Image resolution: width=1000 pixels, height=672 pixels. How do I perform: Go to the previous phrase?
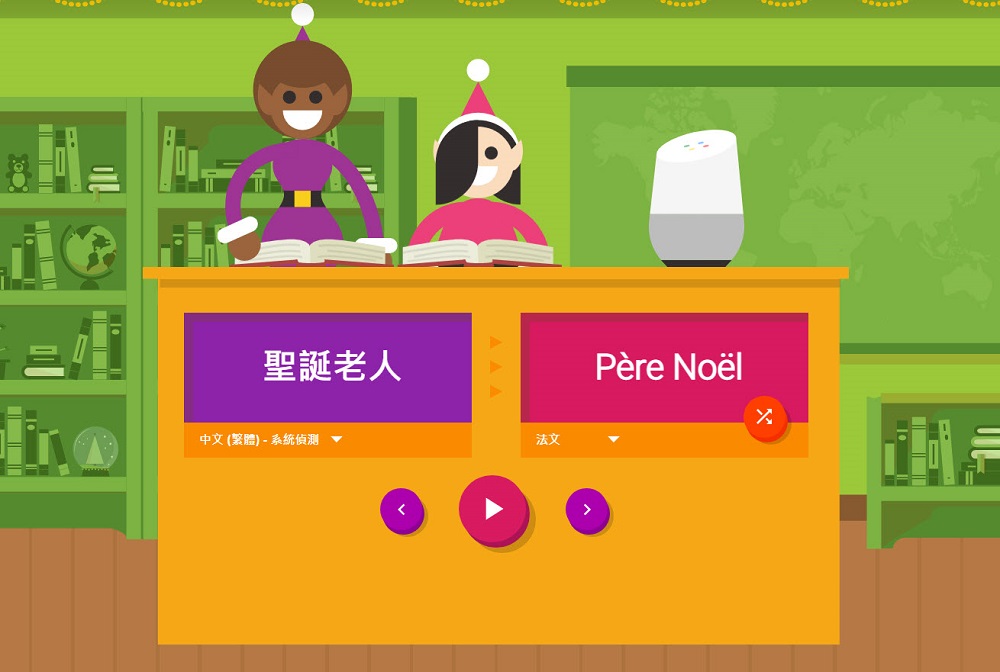pos(401,509)
